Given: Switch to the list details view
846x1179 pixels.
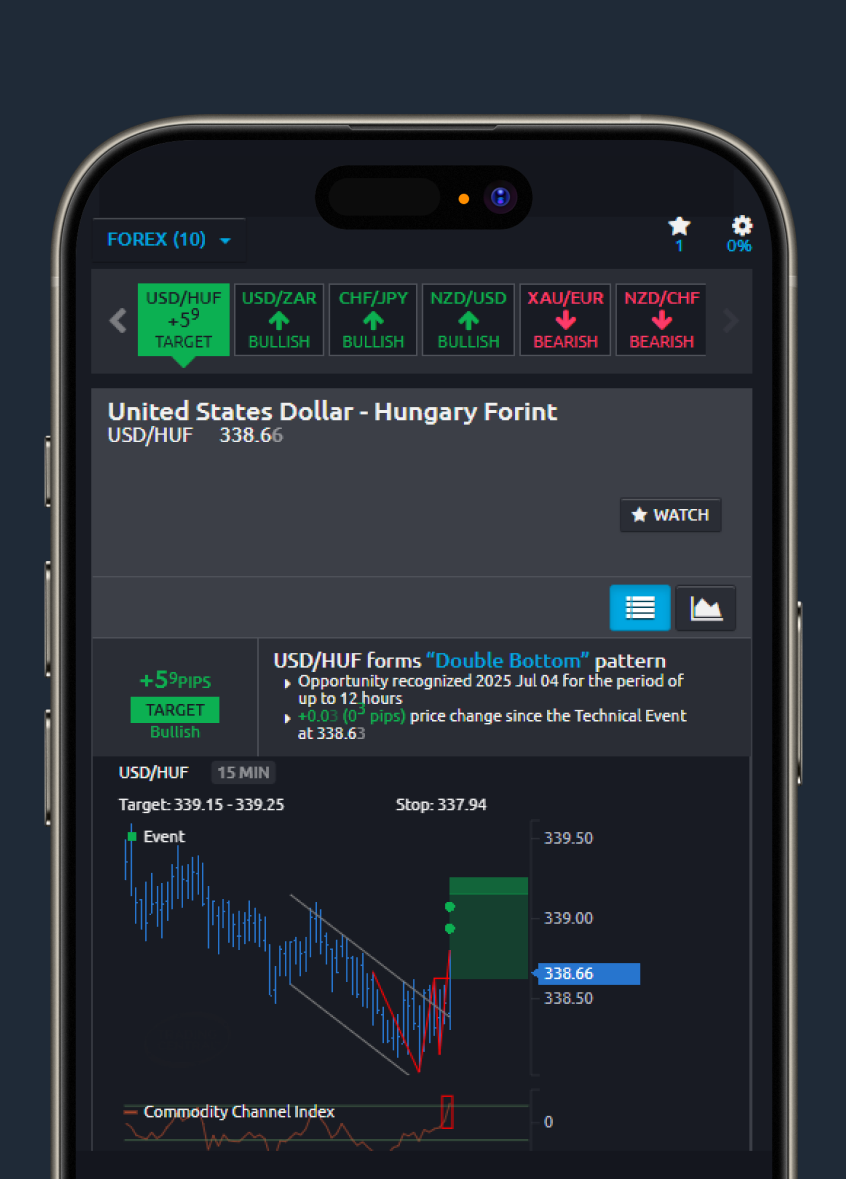Looking at the screenshot, I should point(640,608).
